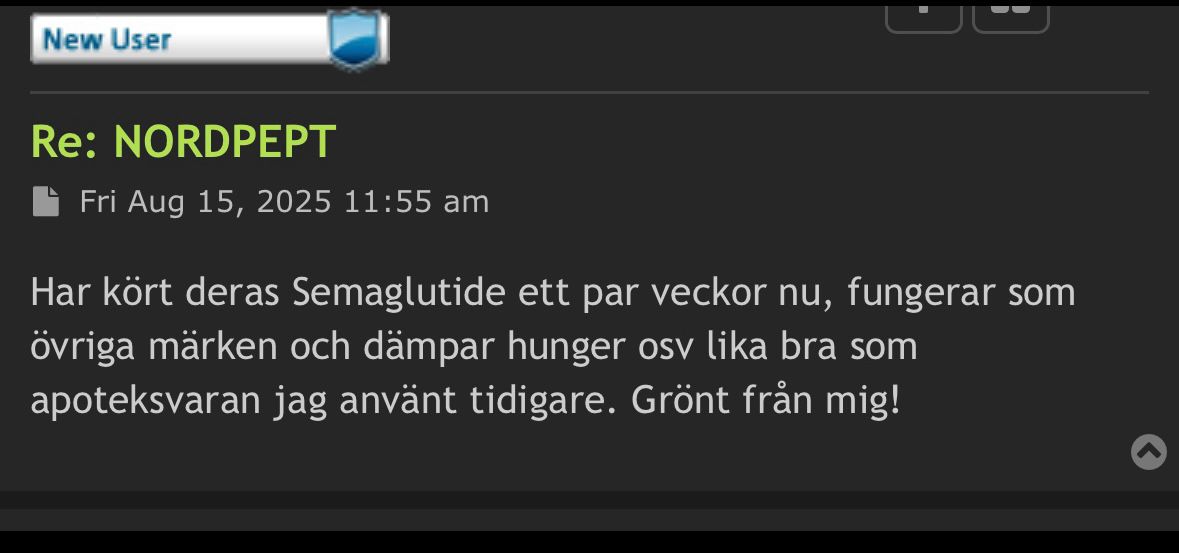Open the Re: NORDPEPT post title link
This screenshot has width=1179, height=553.
[x=183, y=142]
